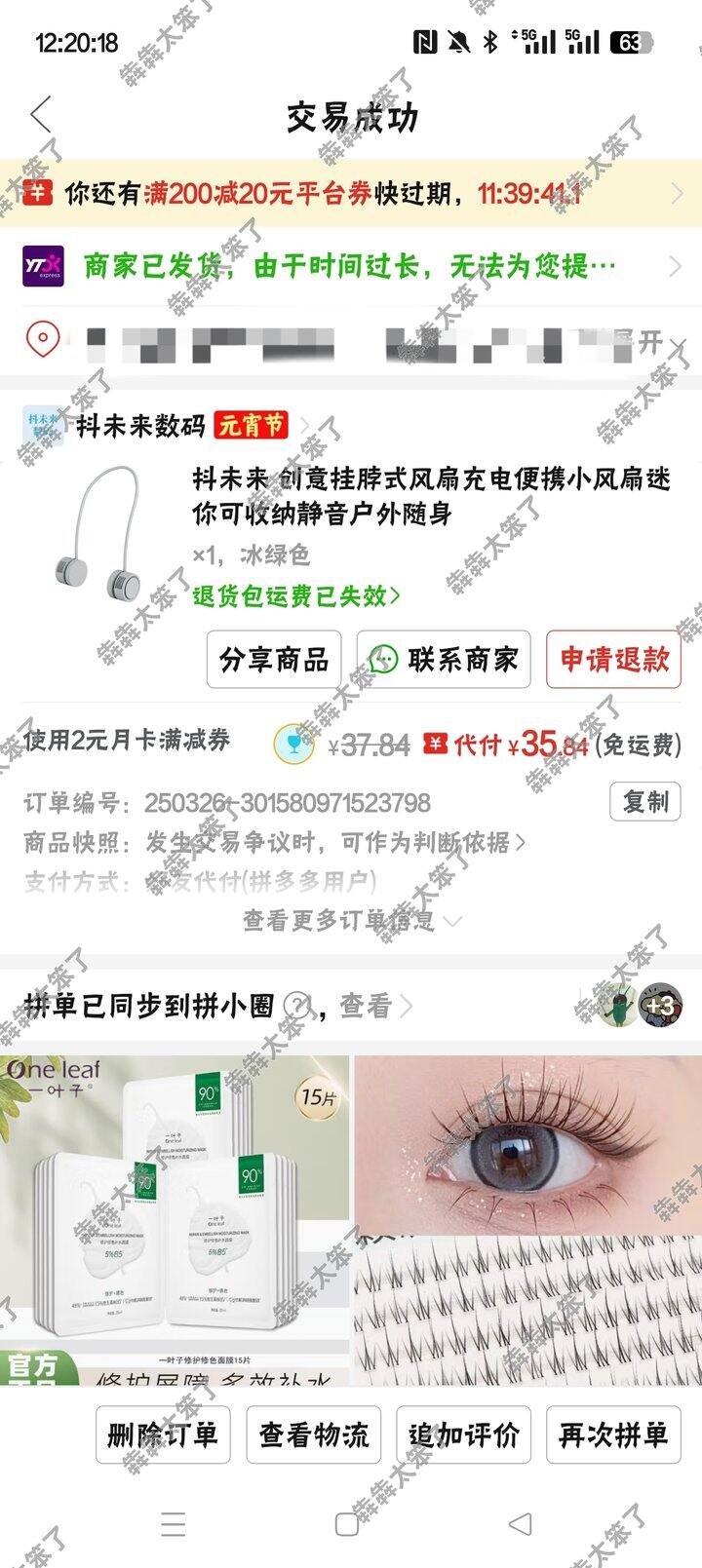
Task: Open the neck fan product thumbnail
Action: pos(97,531)
